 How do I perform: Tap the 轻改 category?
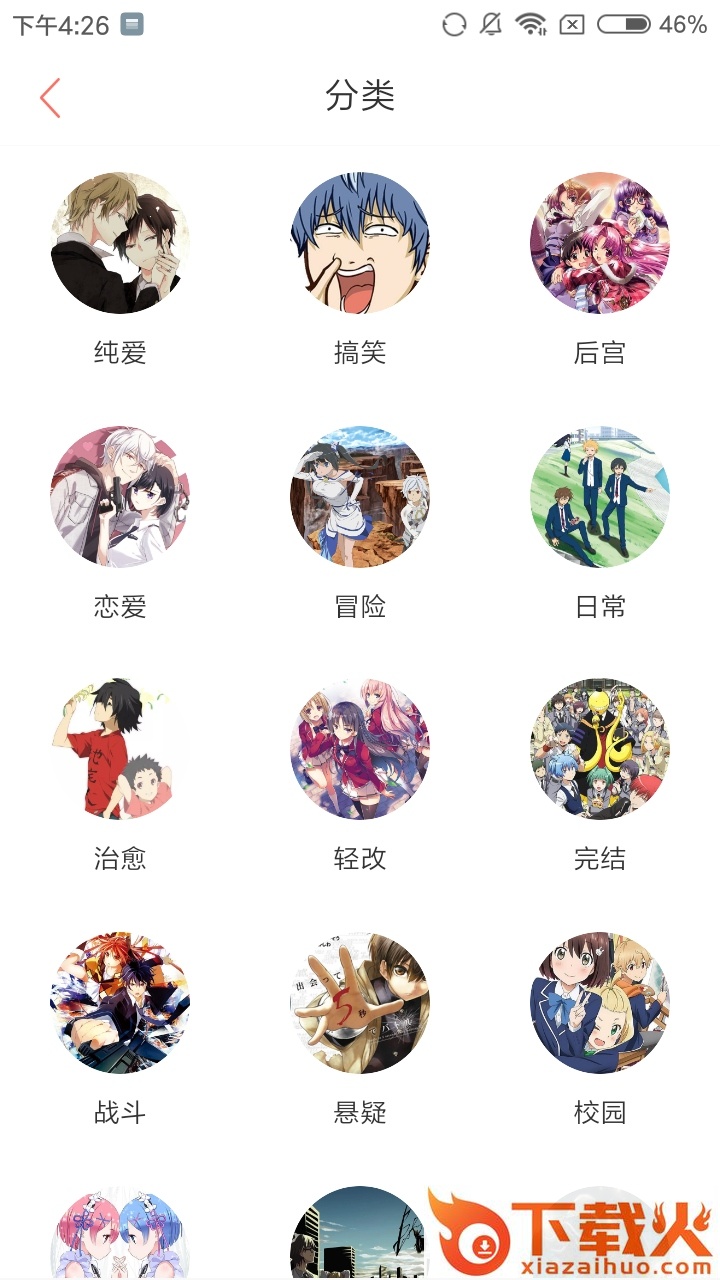(x=360, y=749)
